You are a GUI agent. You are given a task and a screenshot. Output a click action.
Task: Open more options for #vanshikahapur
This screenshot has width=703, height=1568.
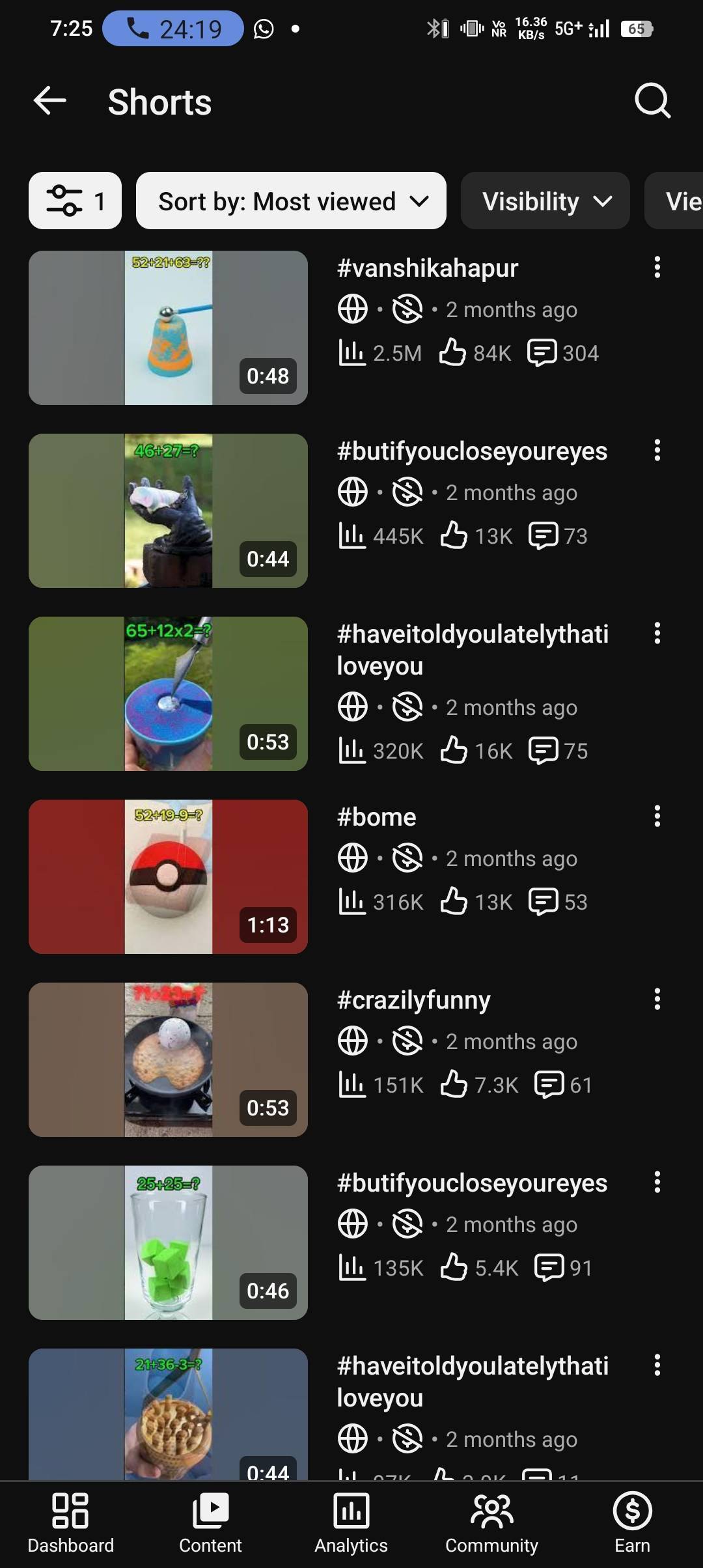coord(657,267)
